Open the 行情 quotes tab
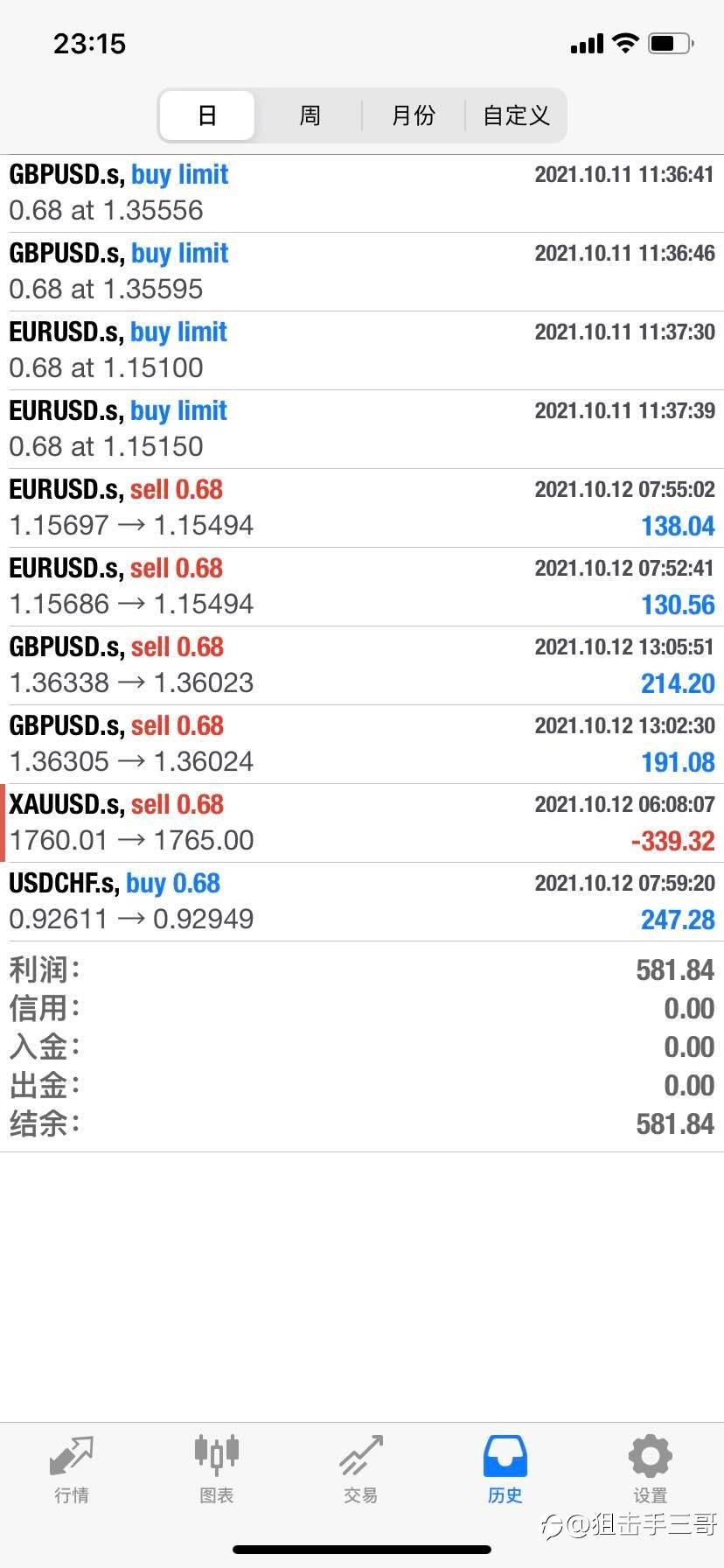This screenshot has height=1568, width=724. [x=72, y=1470]
